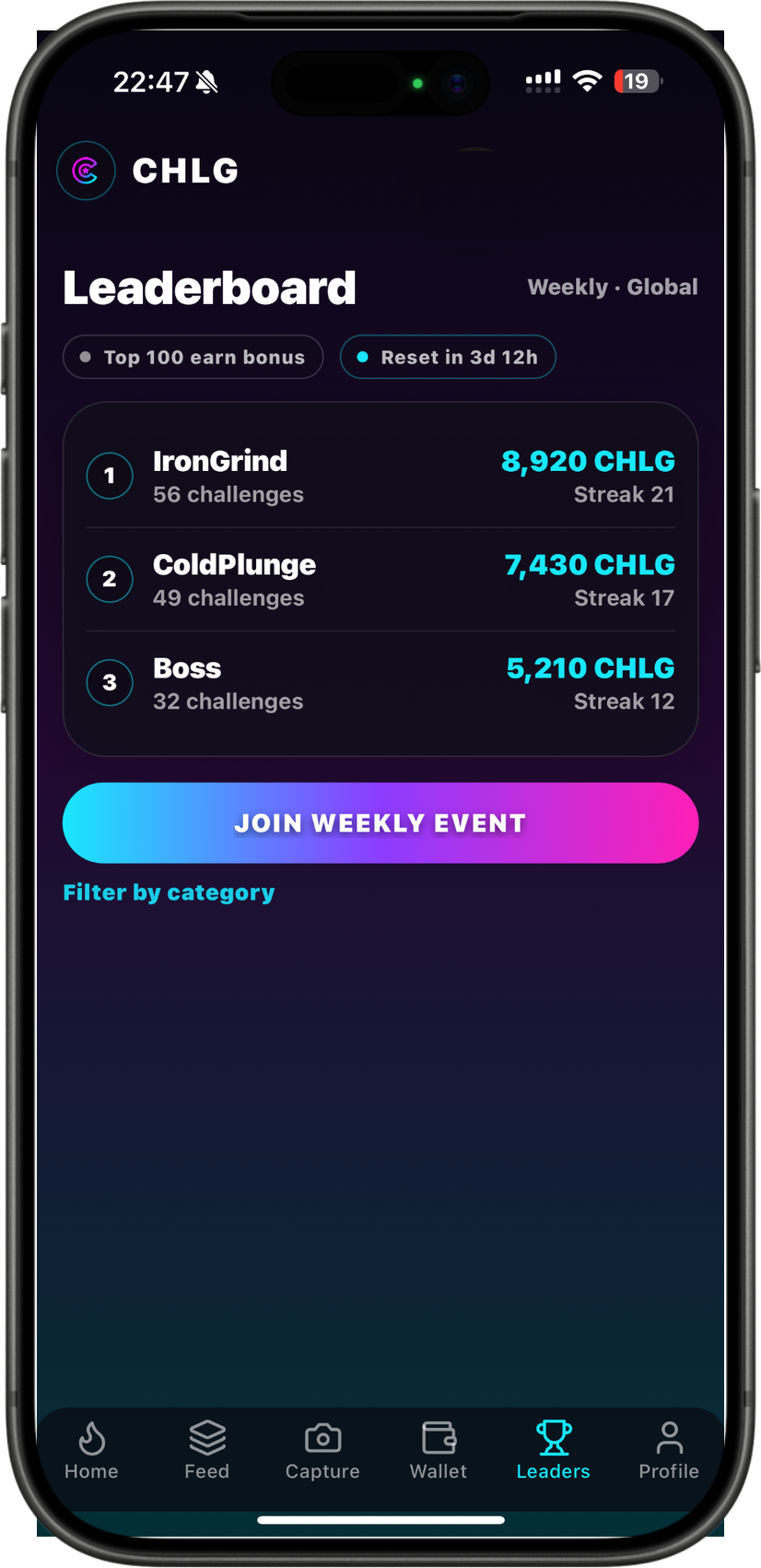The image size is (761, 1568).
Task: Tap the CHLG app logo icon
Action: click(86, 171)
